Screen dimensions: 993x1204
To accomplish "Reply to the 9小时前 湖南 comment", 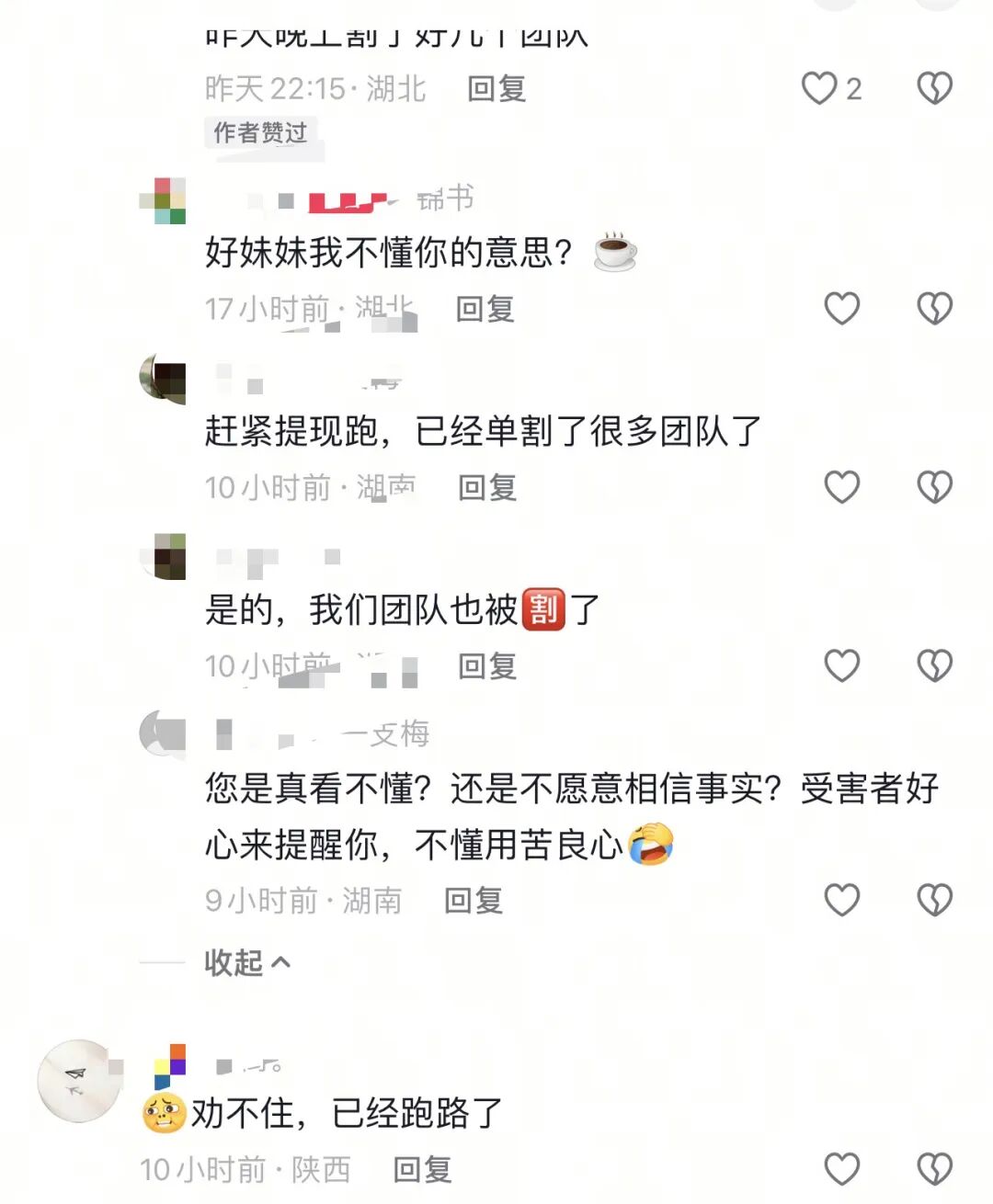I will (474, 900).
